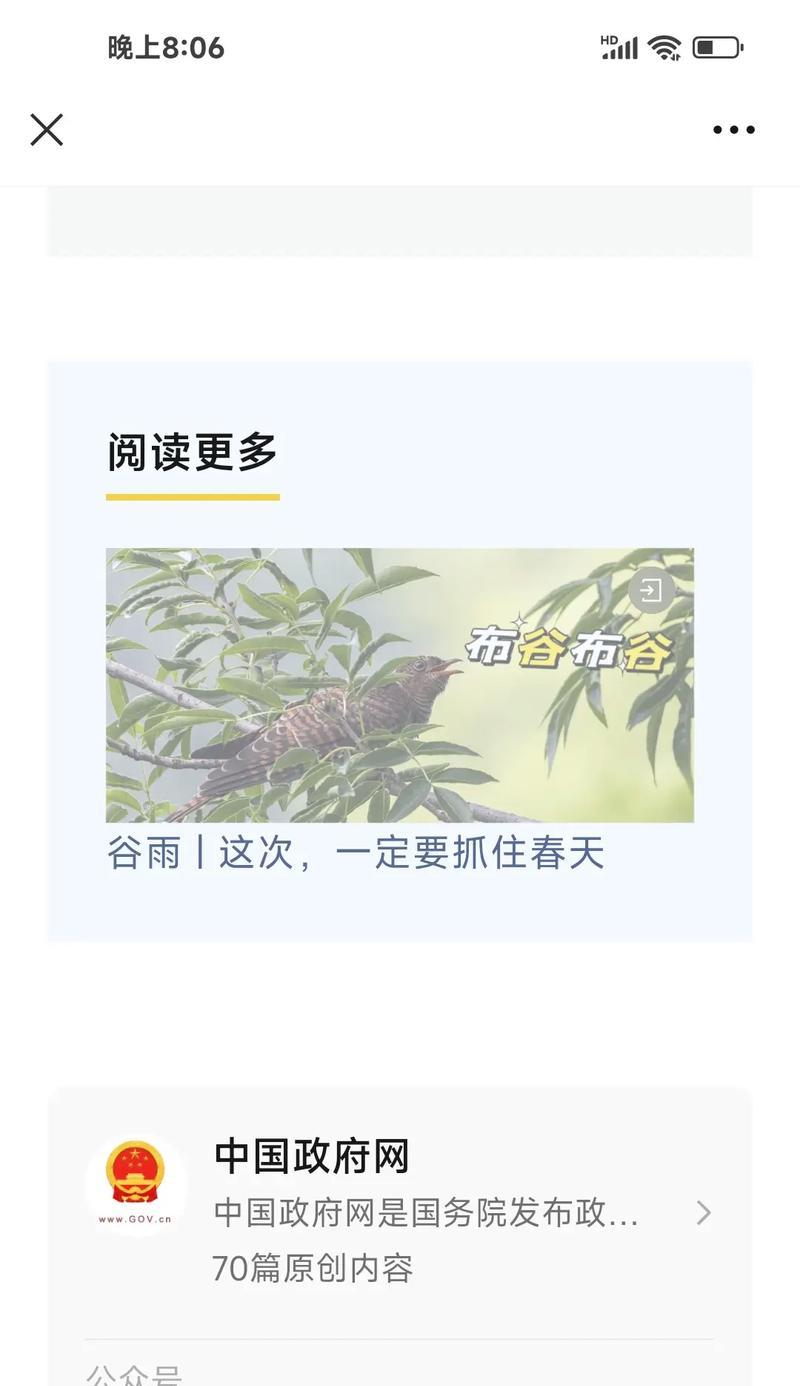Open the 布谷布谷 cuckoo article thumbnail
This screenshot has width=800, height=1386.
[399, 684]
